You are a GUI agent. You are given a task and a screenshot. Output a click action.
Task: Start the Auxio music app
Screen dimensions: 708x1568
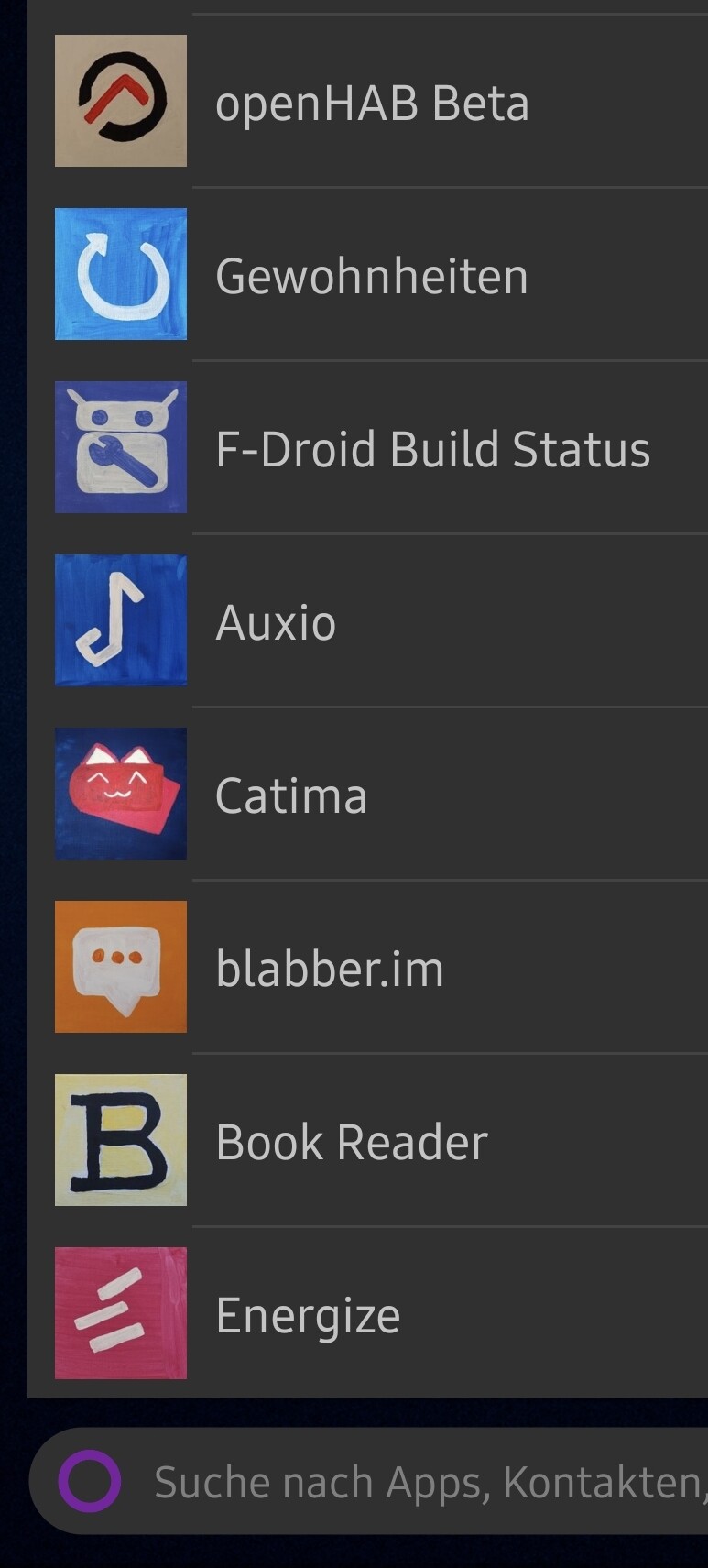click(x=275, y=621)
